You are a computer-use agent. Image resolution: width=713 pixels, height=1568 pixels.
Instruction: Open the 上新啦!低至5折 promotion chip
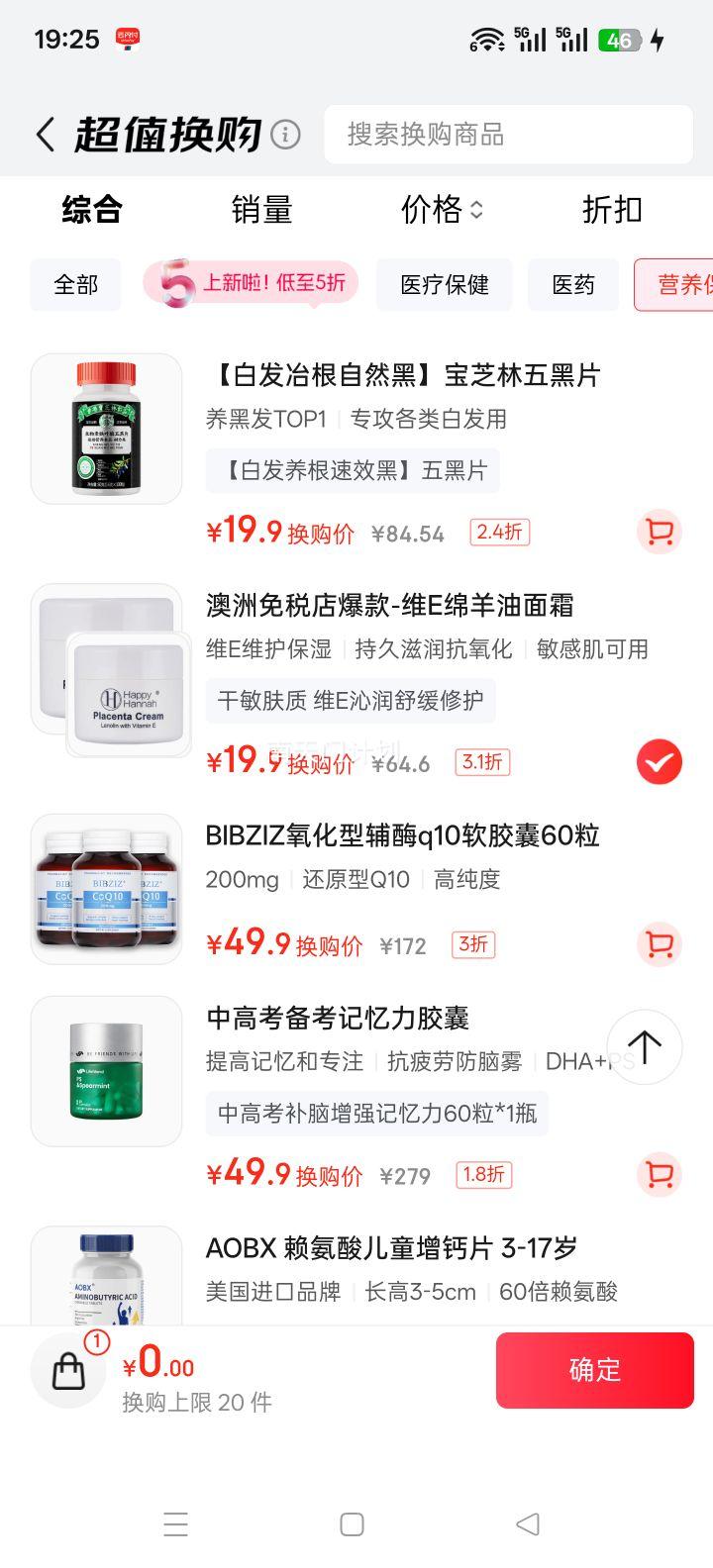pos(252,284)
